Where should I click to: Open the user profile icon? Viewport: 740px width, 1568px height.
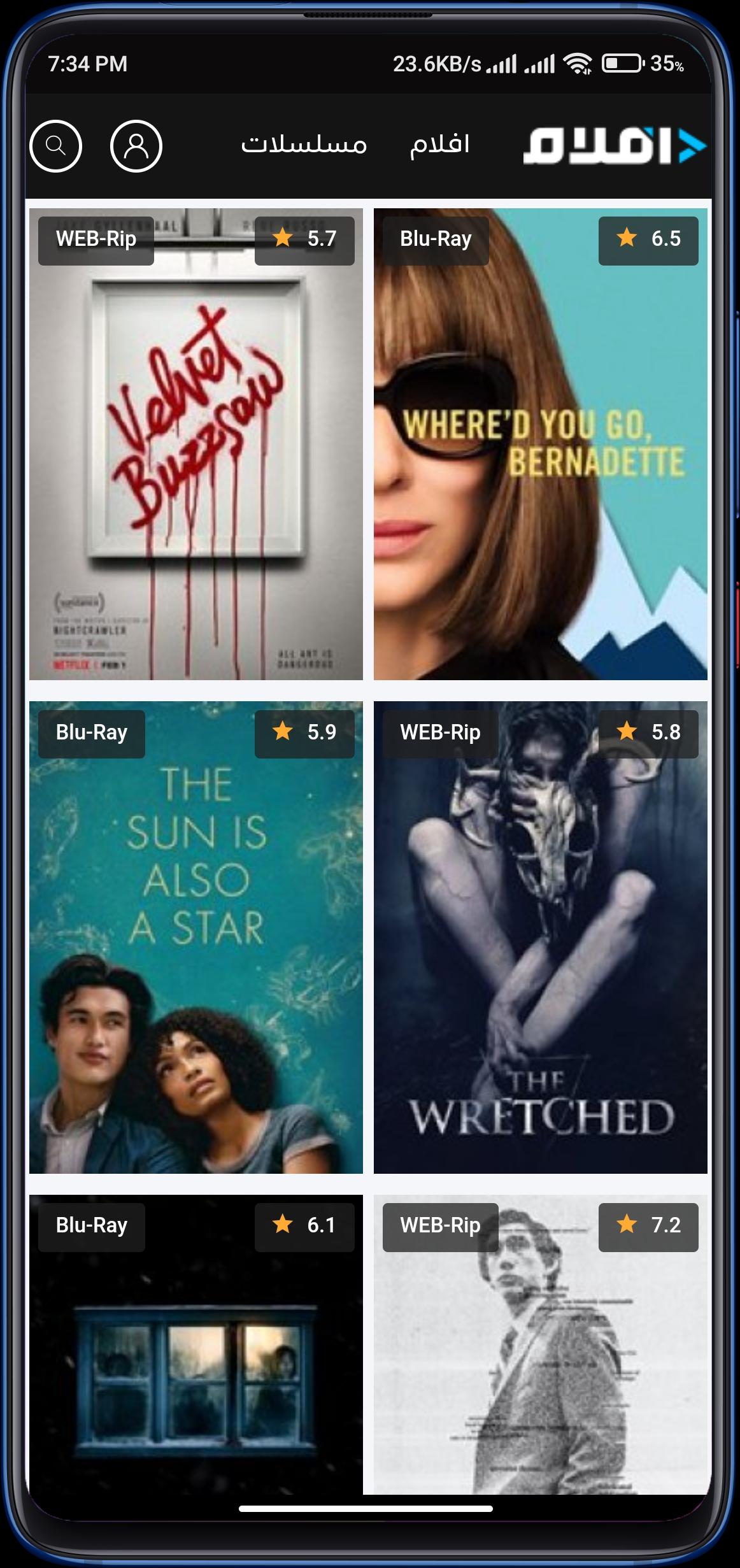pyautogui.click(x=136, y=146)
